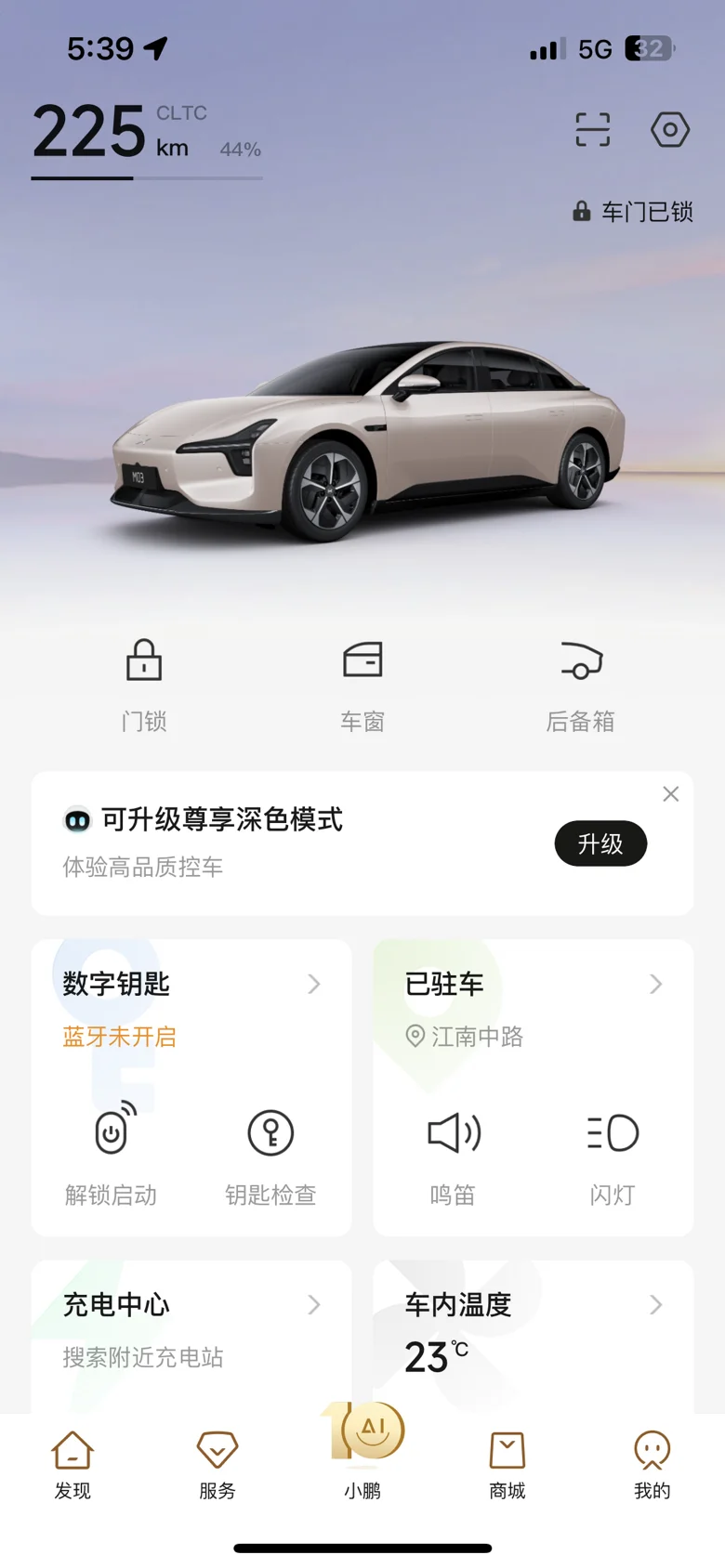
Task: Open the 小鹏 AI tab
Action: 362,1454
